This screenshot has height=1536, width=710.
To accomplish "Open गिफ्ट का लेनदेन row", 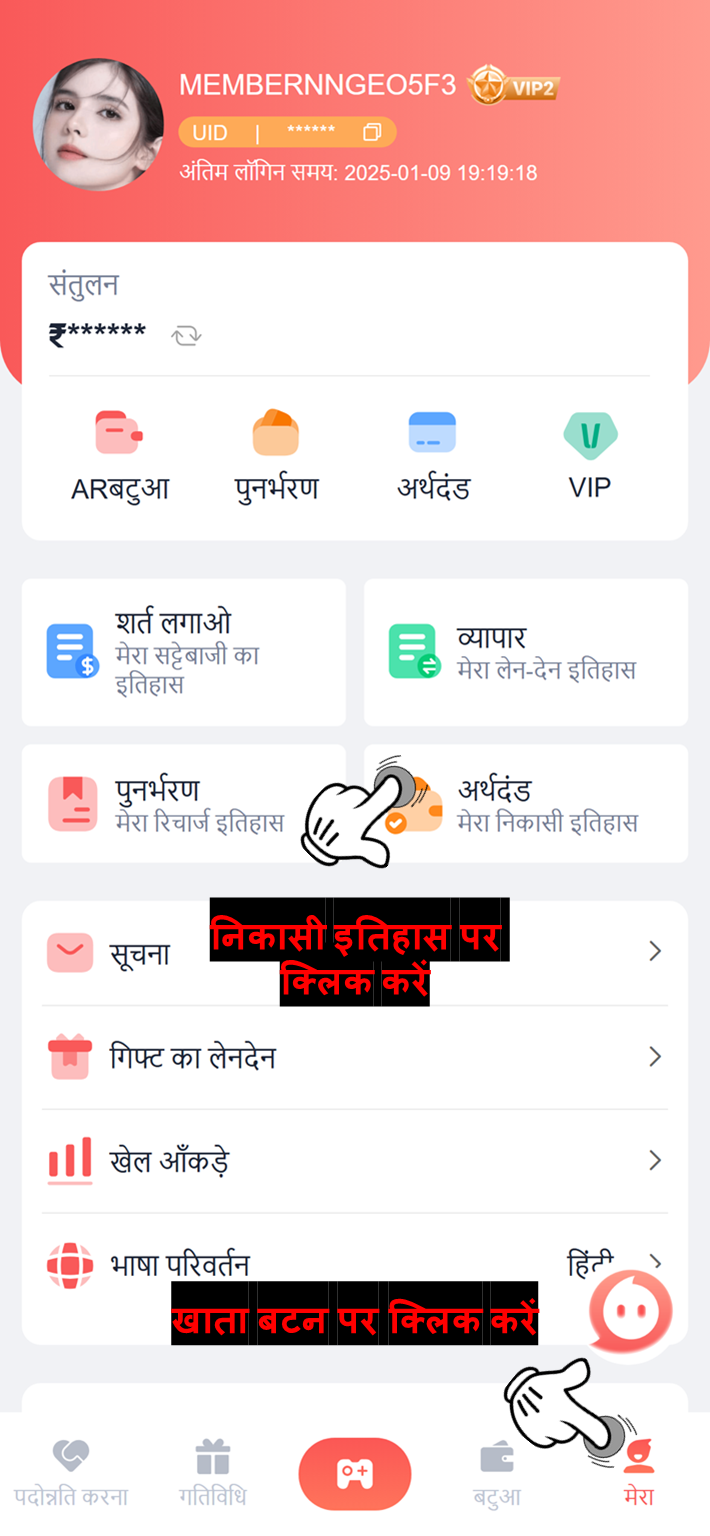I will [354, 1057].
